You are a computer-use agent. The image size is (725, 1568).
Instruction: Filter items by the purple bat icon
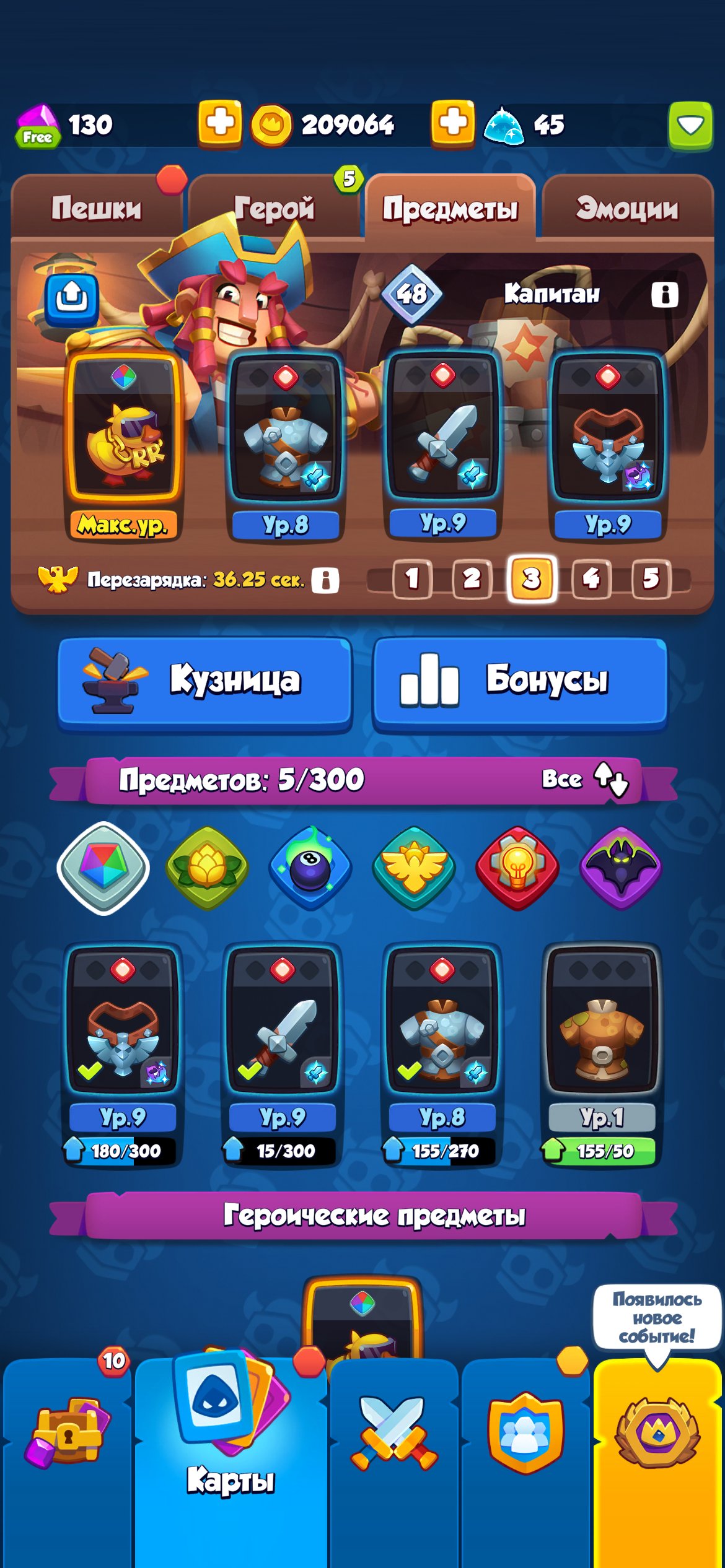[x=621, y=868]
